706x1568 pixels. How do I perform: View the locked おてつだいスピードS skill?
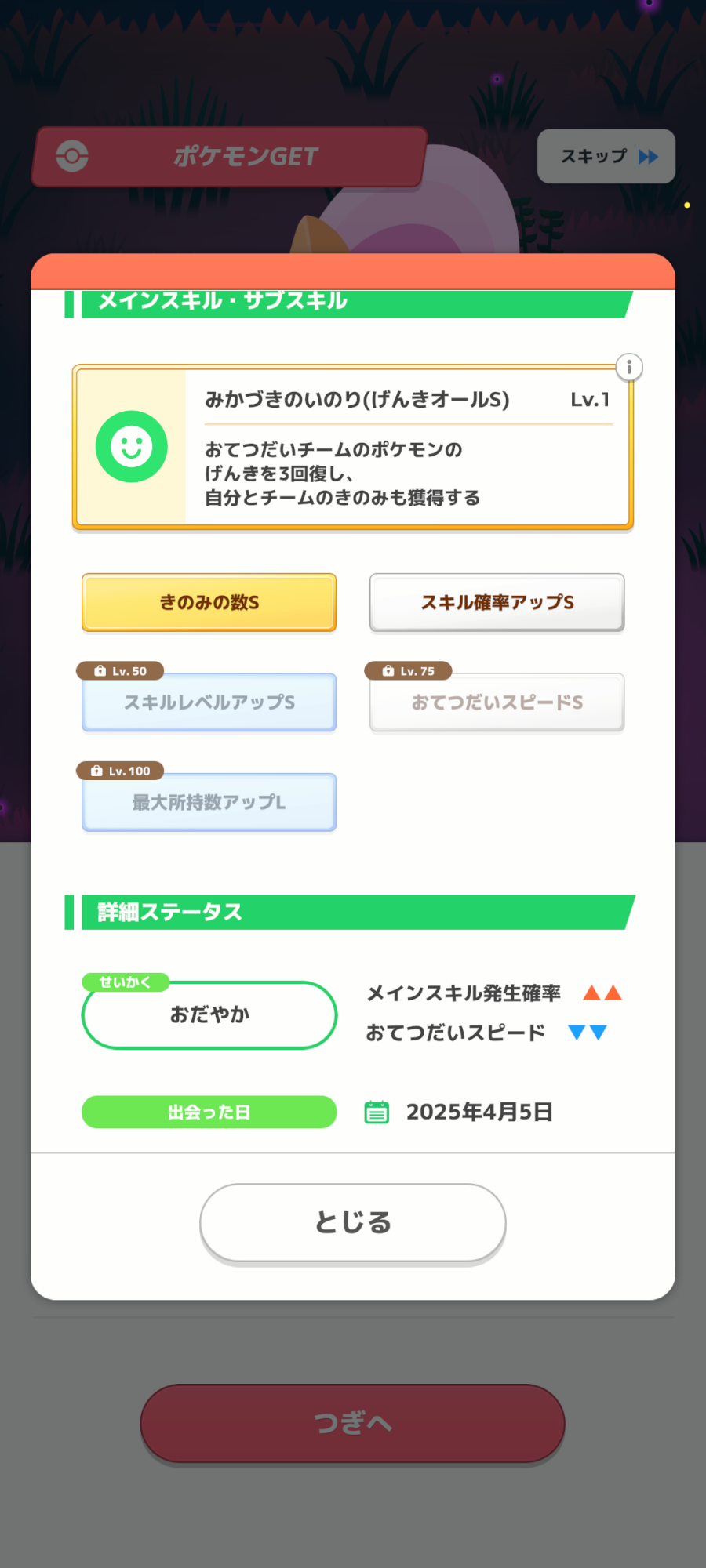point(497,702)
